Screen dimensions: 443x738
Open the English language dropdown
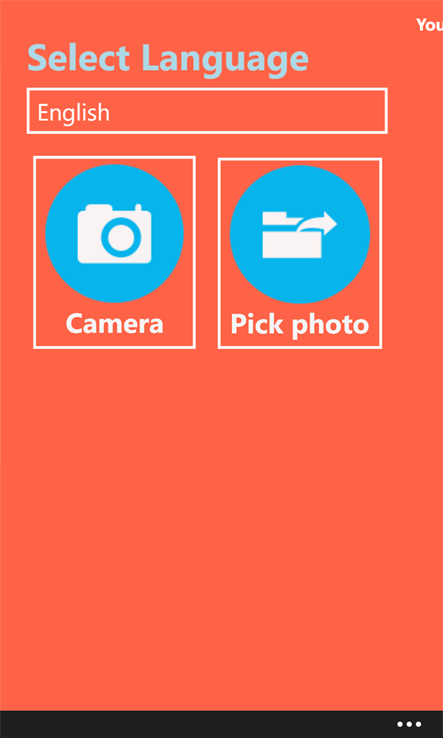tap(207, 111)
